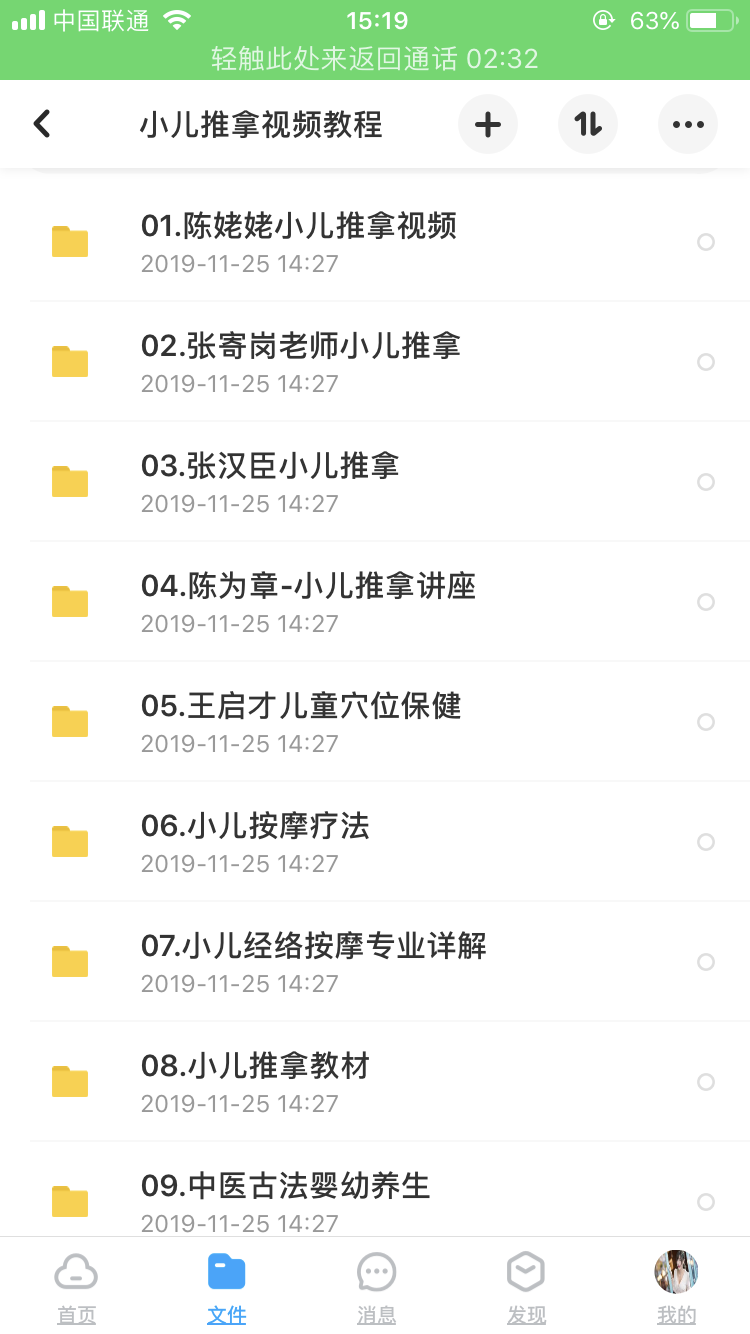Switch to the 首页 tab
Image resolution: width=750 pixels, height=1334 pixels.
[x=76, y=1288]
